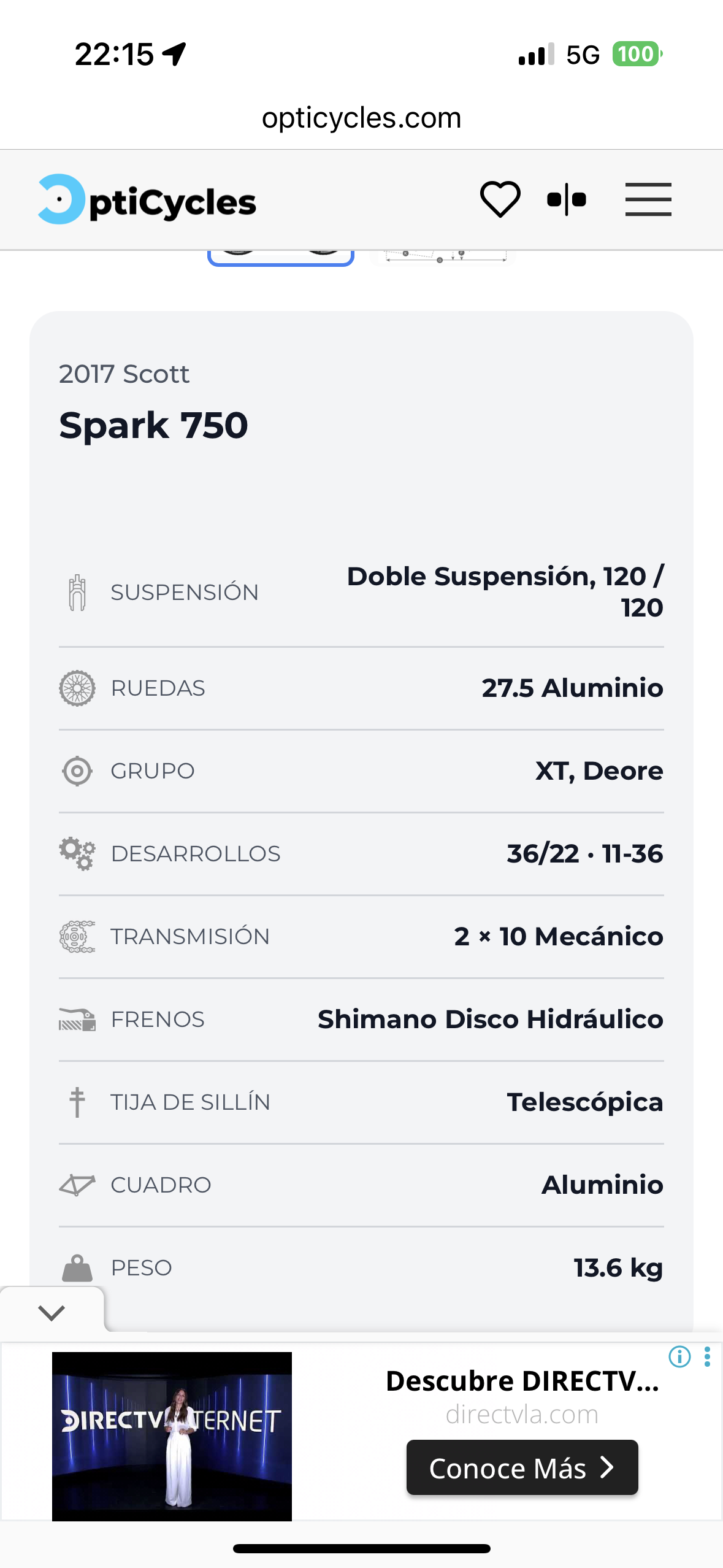
Task: Select the highlighted bike photo thumbnail
Action: (x=280, y=253)
